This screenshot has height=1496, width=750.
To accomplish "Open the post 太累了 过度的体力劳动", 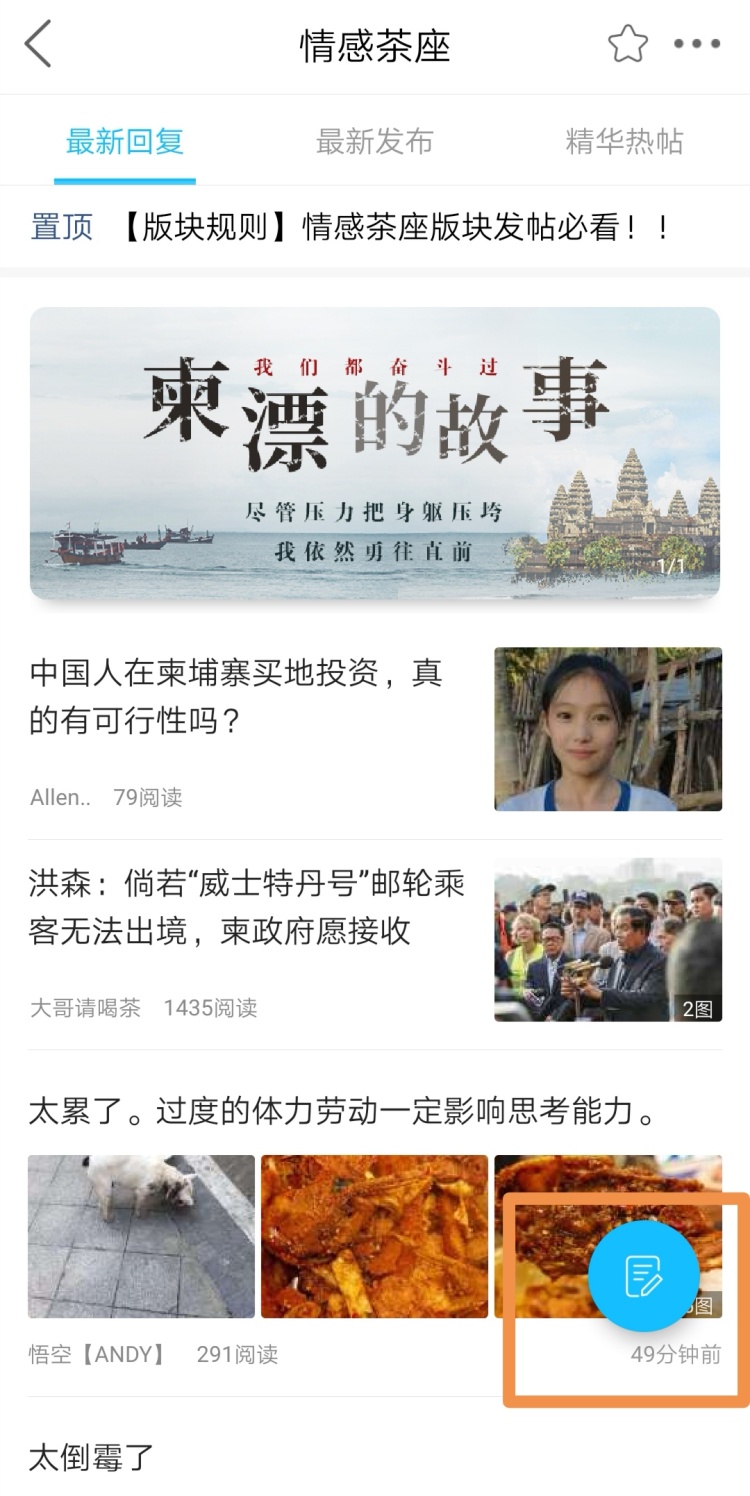I will 342,1111.
